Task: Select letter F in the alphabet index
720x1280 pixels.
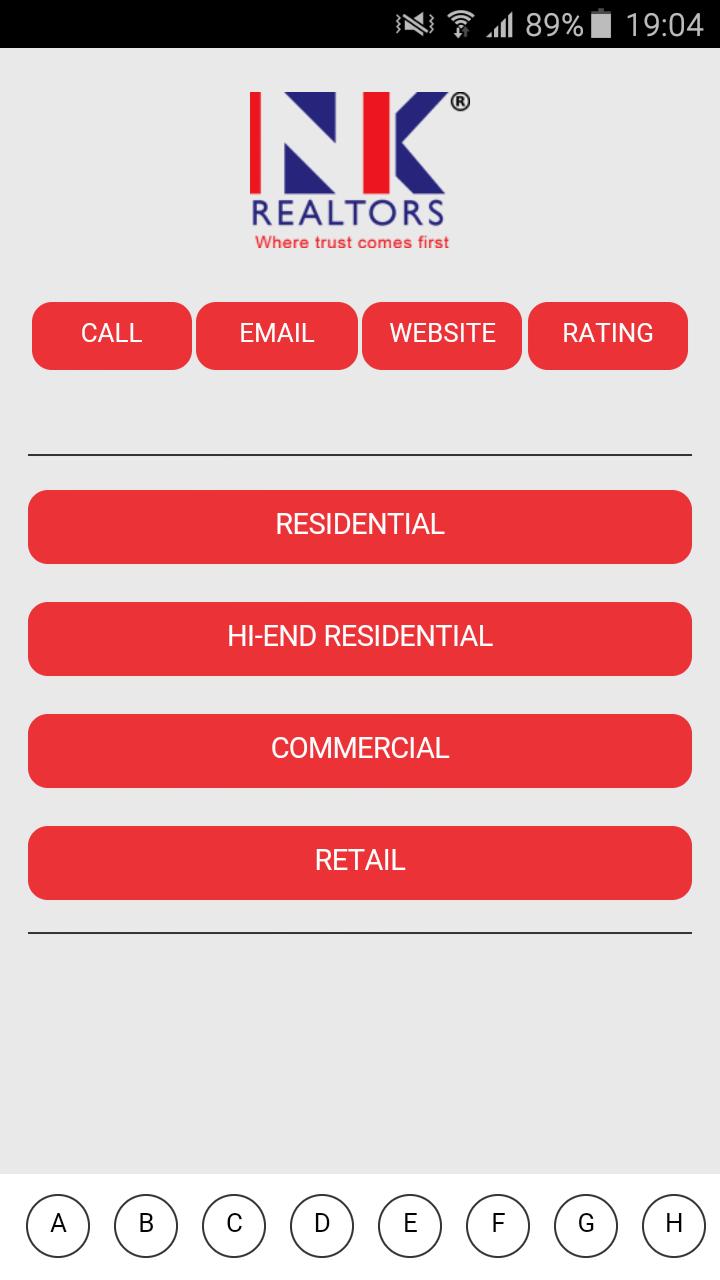Action: [498, 1225]
